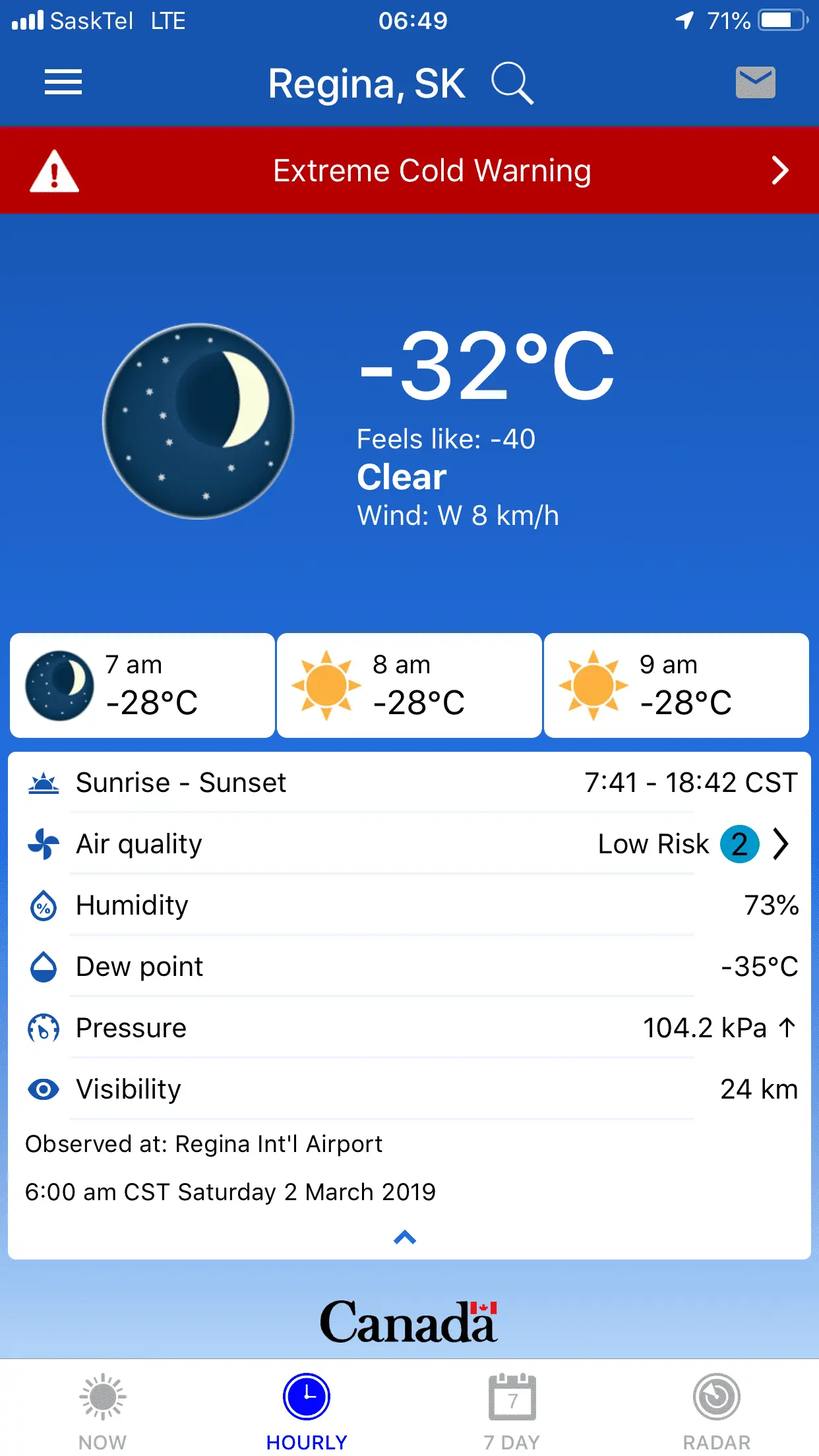The width and height of the screenshot is (819, 1456).
Task: Open the 8 am hourly forecast card
Action: pyautogui.click(x=409, y=685)
